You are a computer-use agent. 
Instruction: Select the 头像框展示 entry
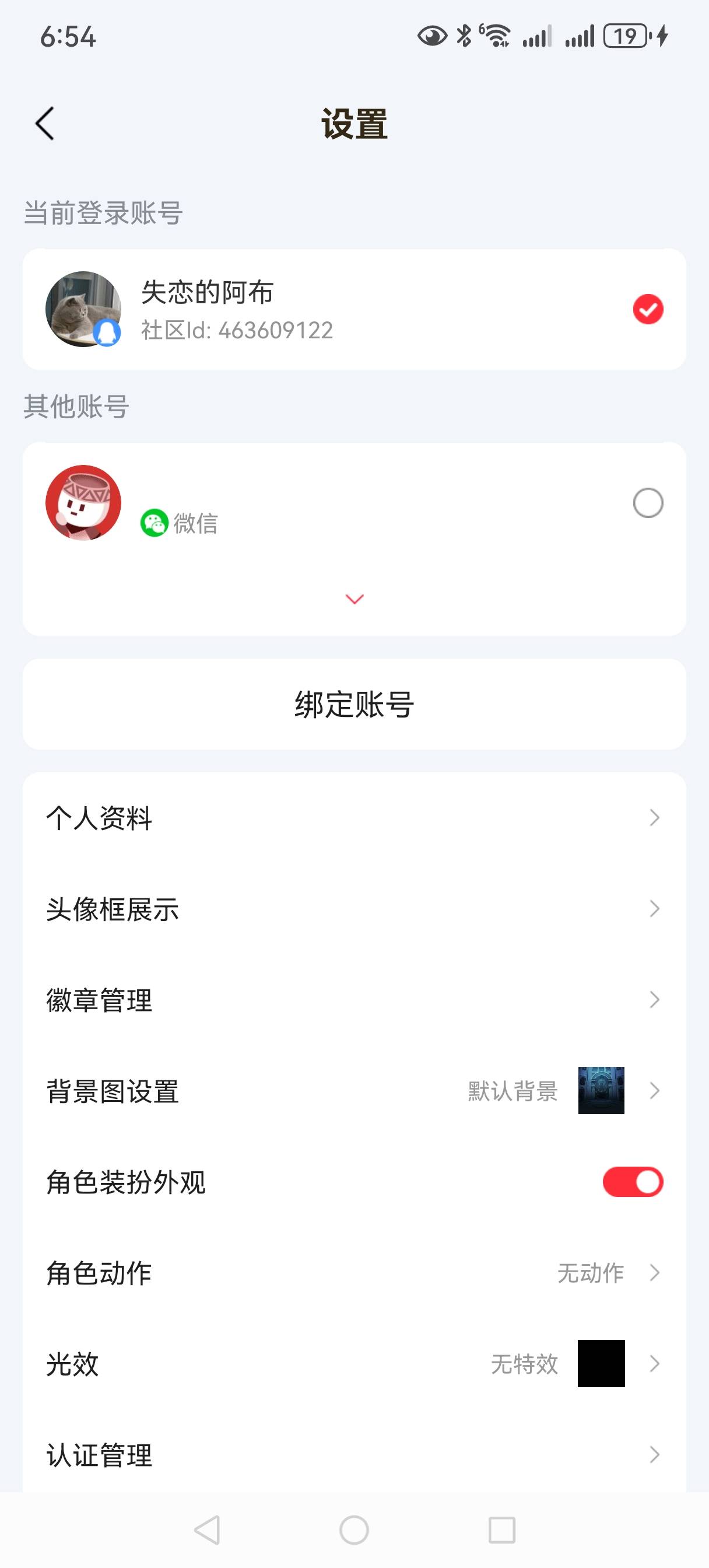[354, 909]
